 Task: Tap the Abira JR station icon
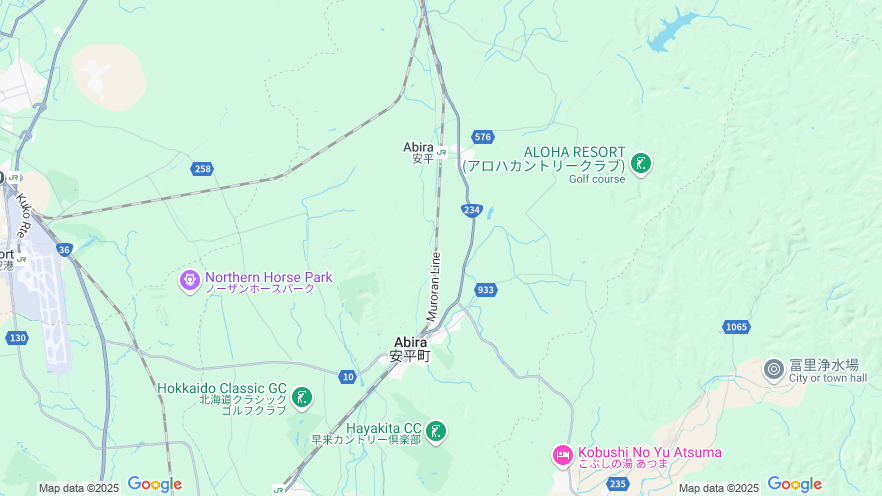tap(441, 151)
